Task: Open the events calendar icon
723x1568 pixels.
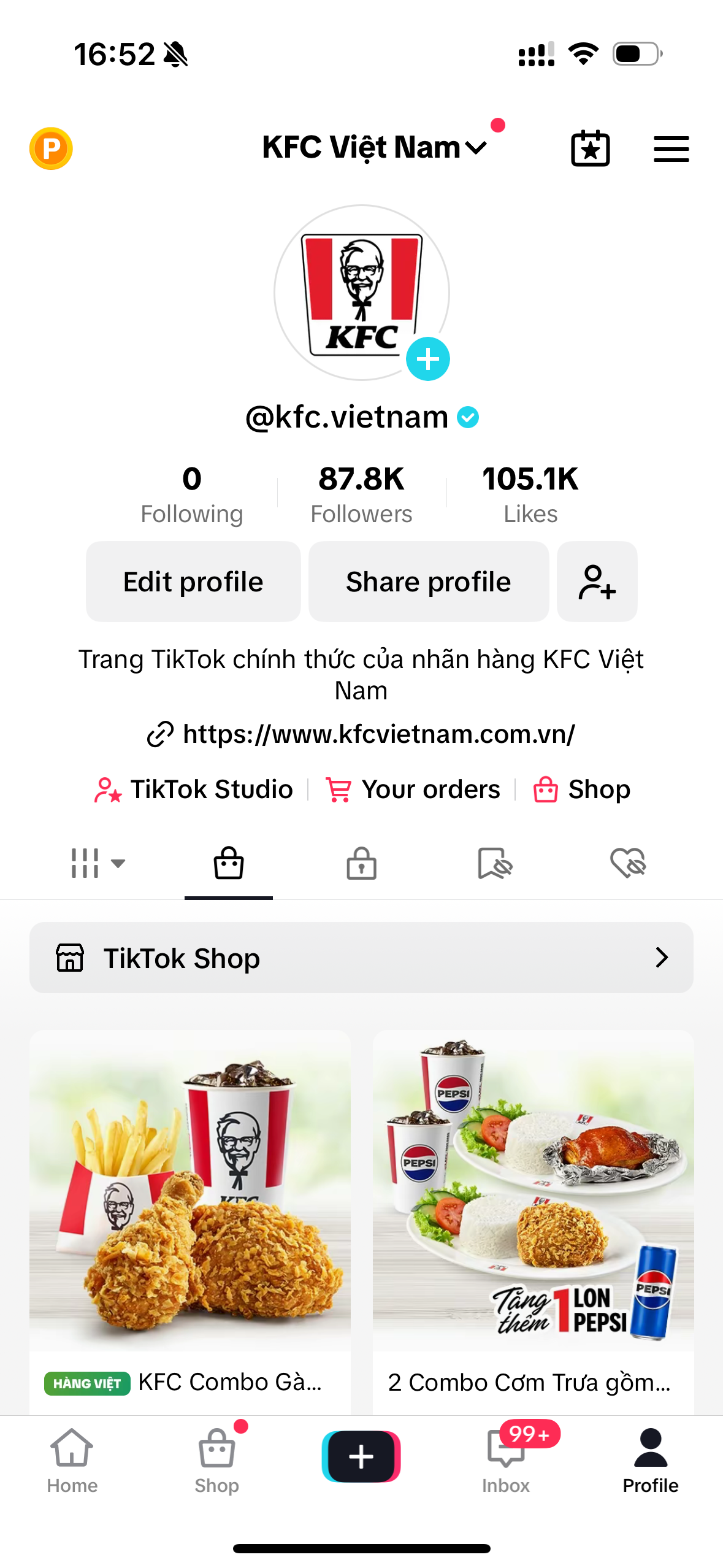Action: pyautogui.click(x=591, y=148)
